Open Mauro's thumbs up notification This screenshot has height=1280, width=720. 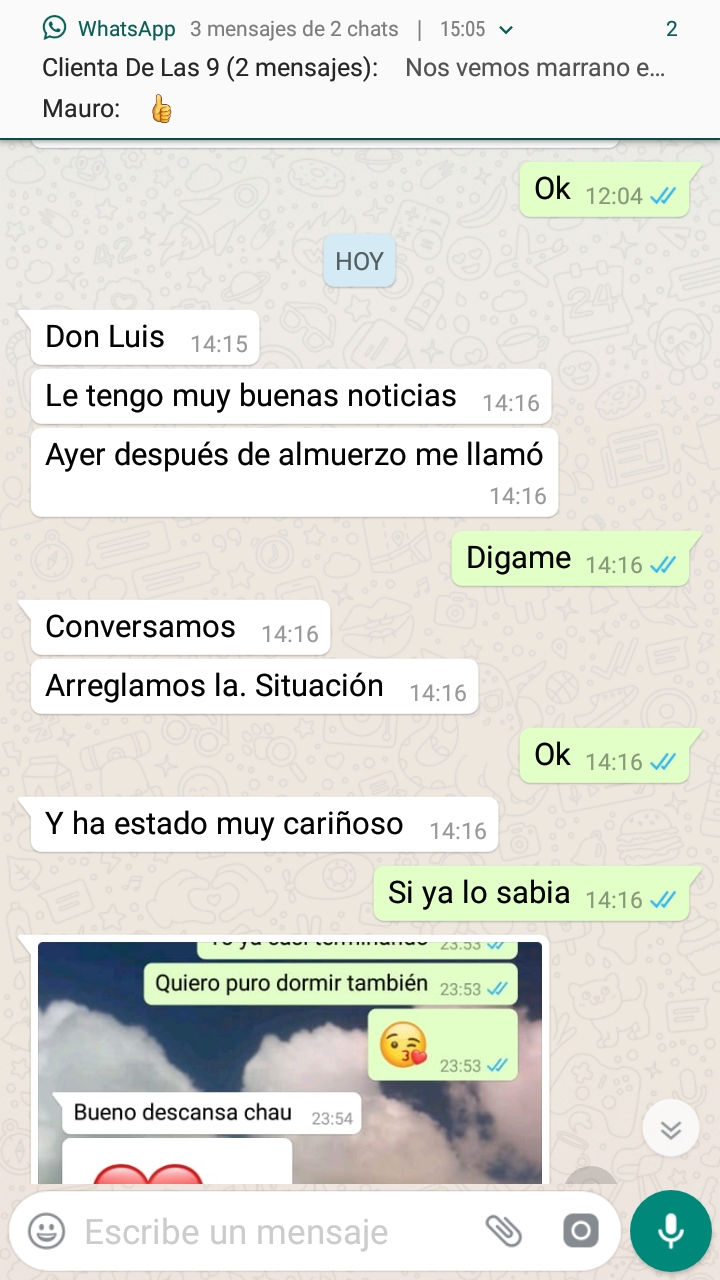[x=110, y=108]
